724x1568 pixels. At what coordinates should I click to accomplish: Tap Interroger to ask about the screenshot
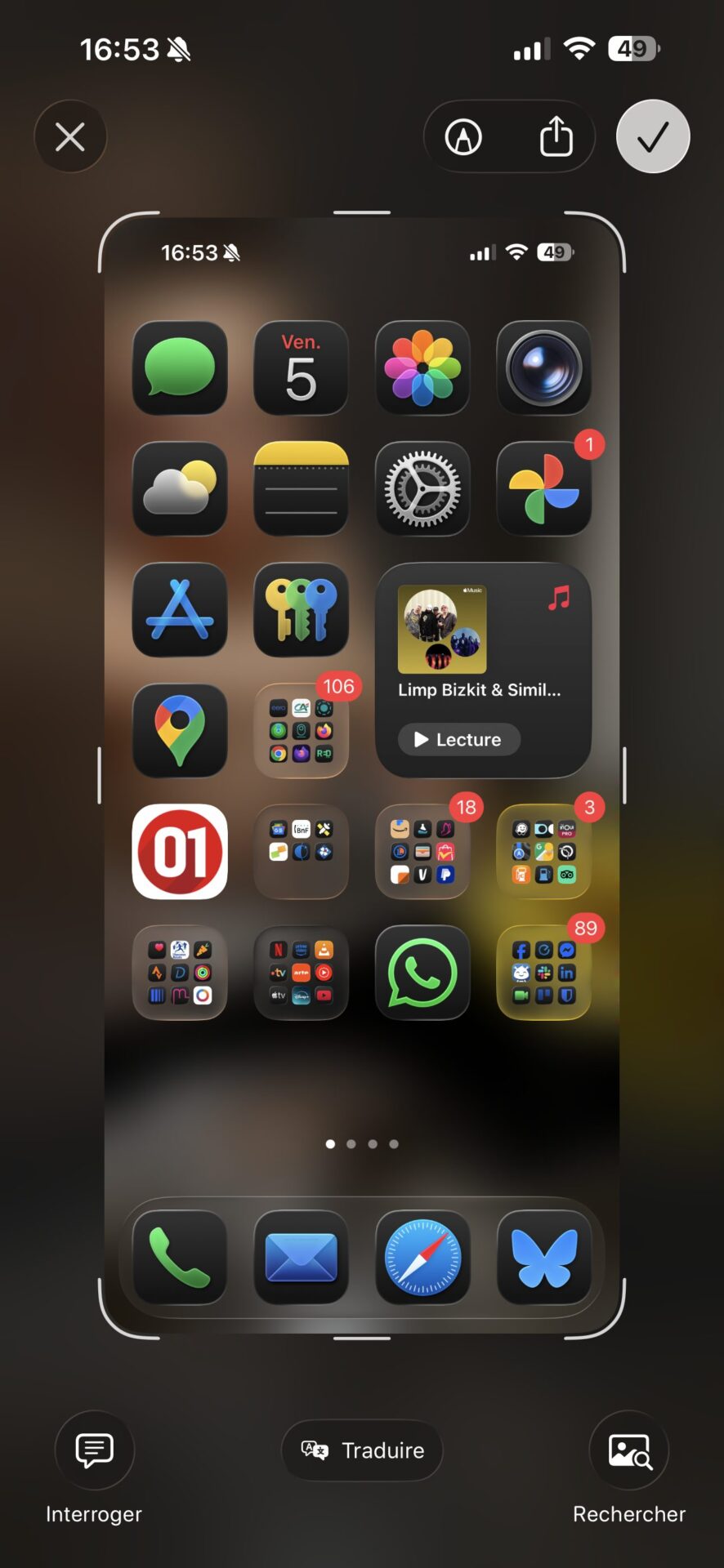pyautogui.click(x=94, y=1450)
